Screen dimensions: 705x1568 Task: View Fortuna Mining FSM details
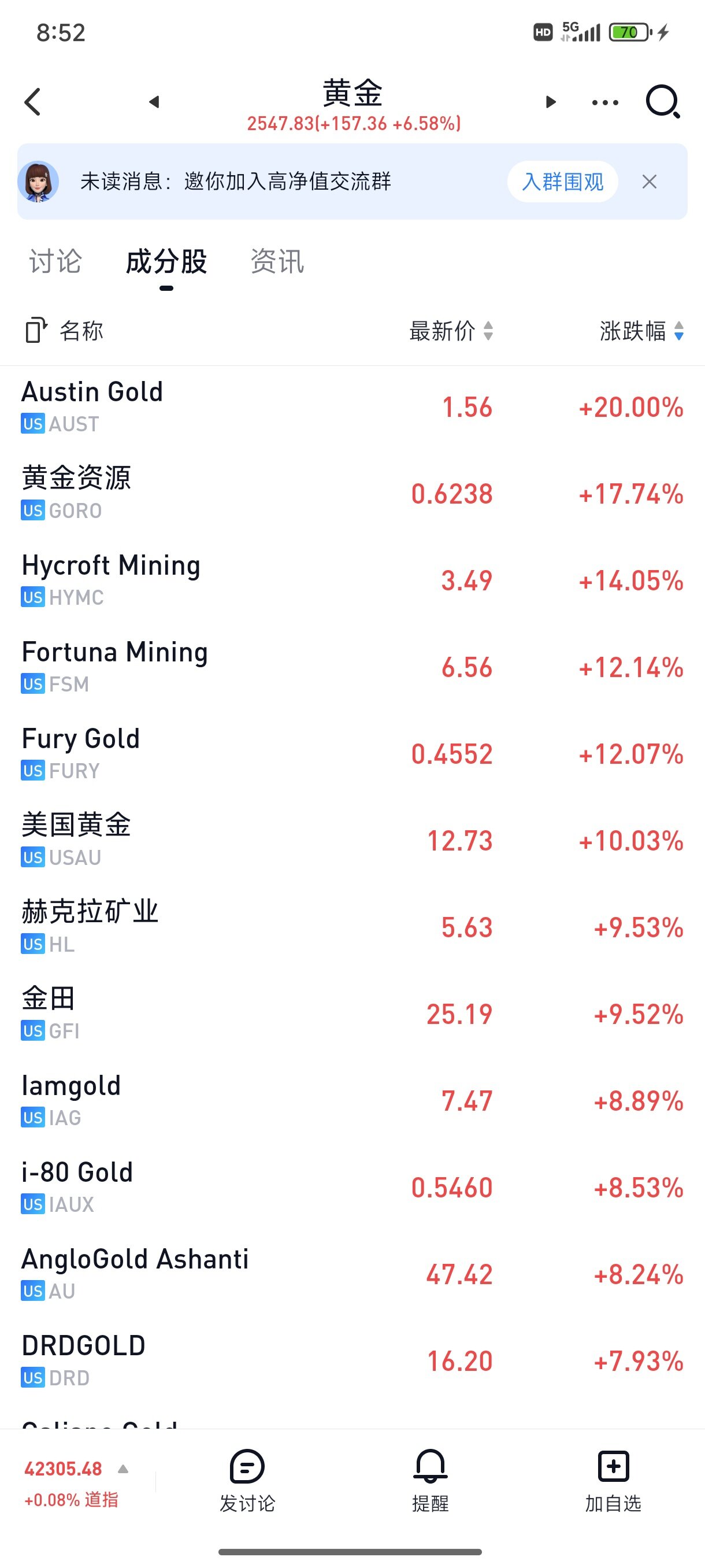(352, 667)
